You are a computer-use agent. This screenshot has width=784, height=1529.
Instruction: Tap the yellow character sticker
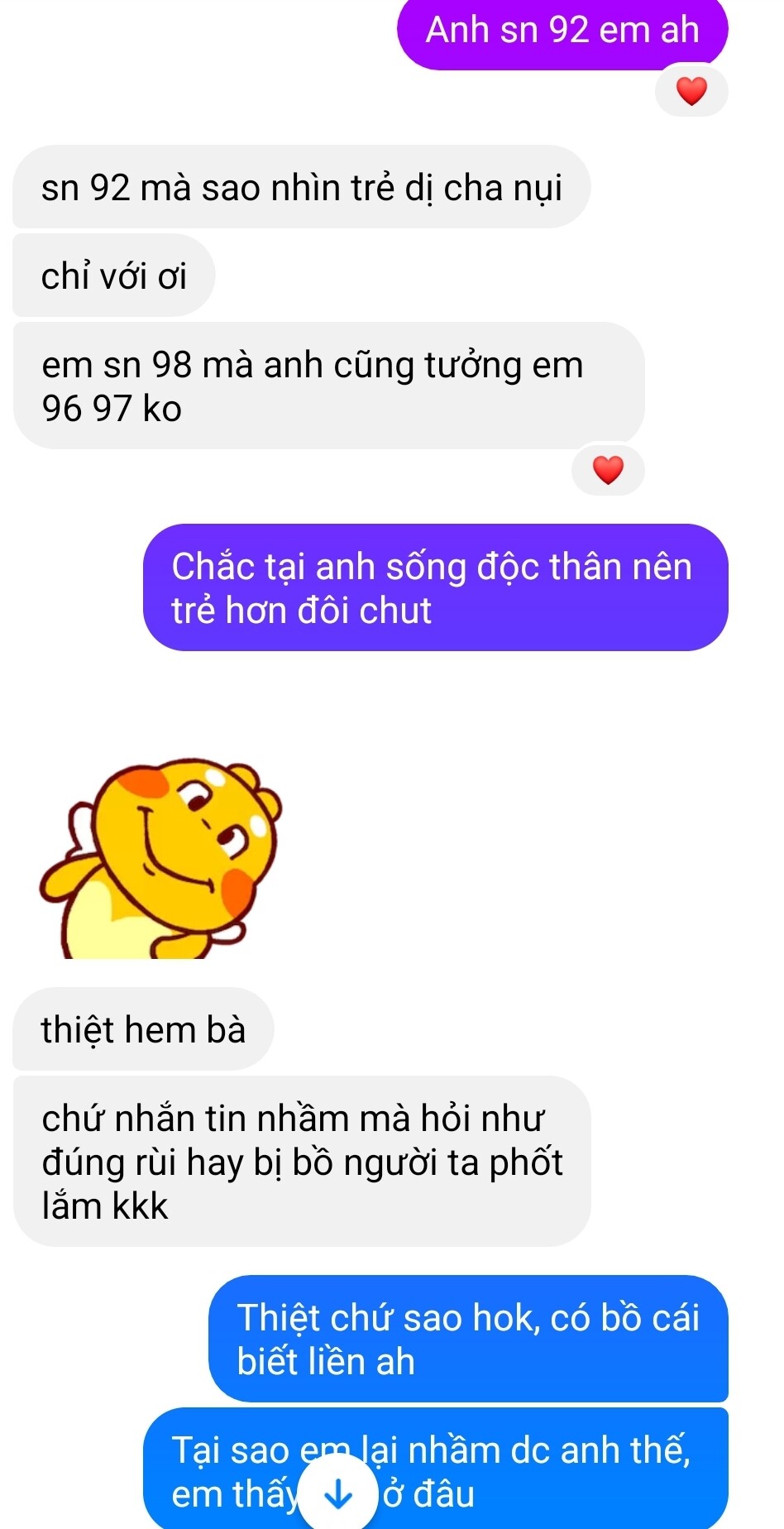[161, 859]
